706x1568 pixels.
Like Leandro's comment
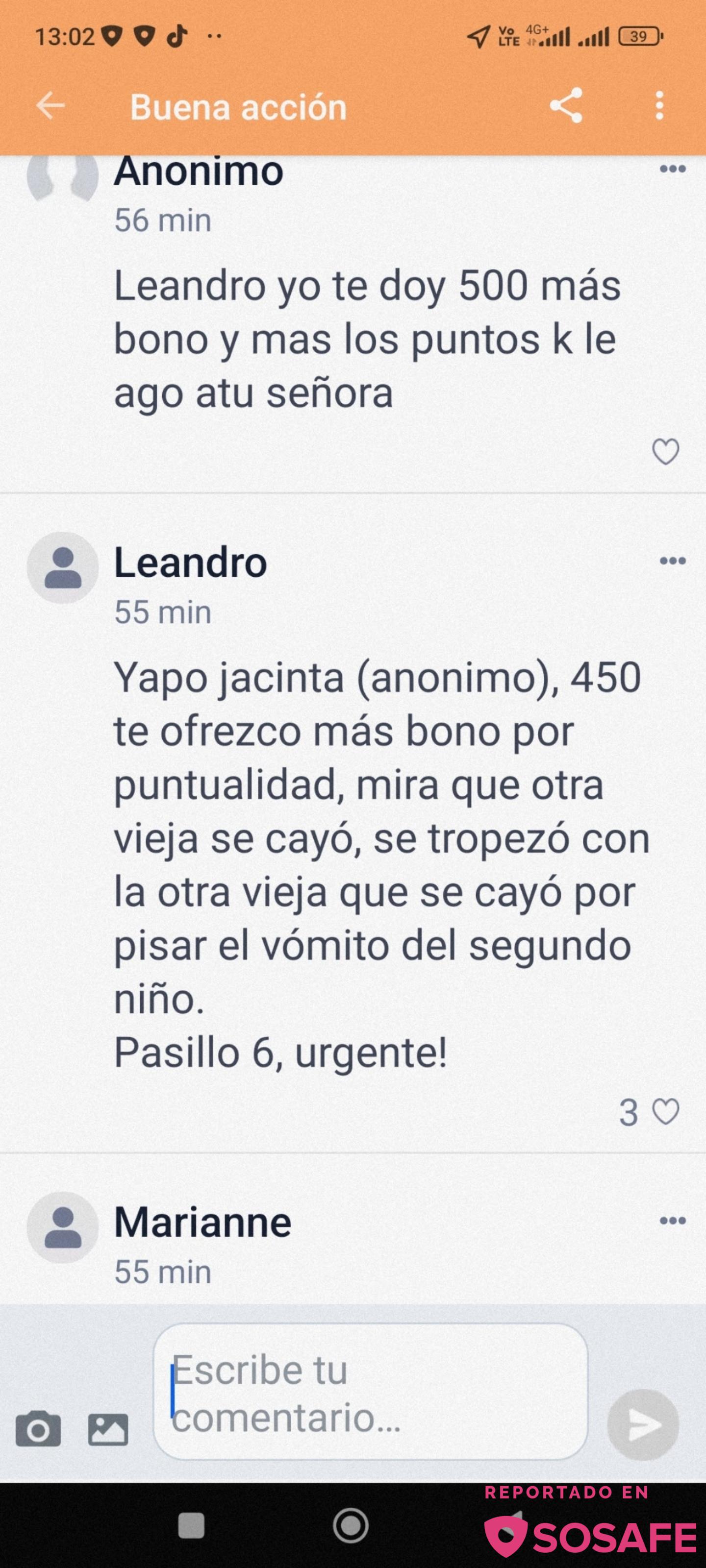[x=665, y=1112]
